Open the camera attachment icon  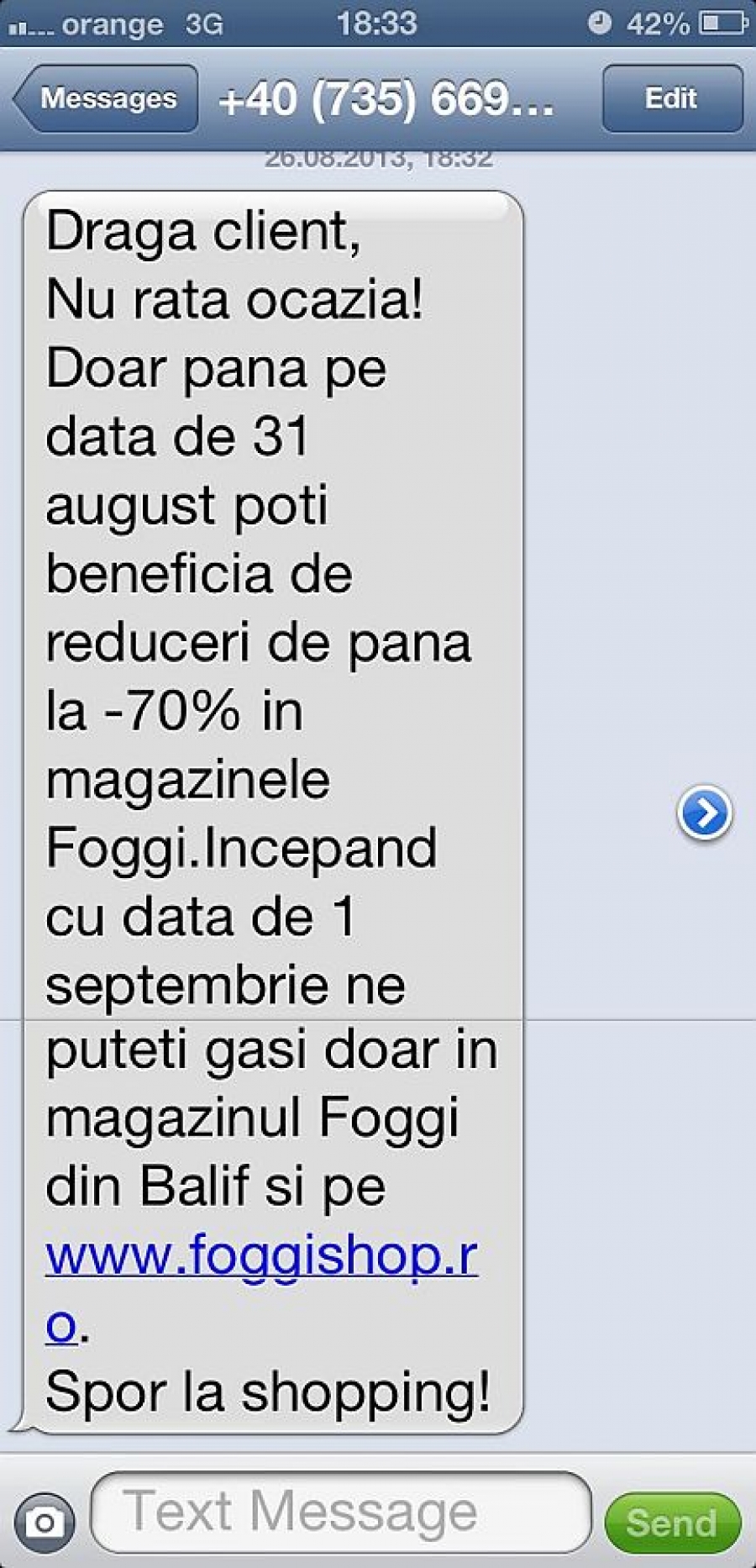(x=45, y=1521)
